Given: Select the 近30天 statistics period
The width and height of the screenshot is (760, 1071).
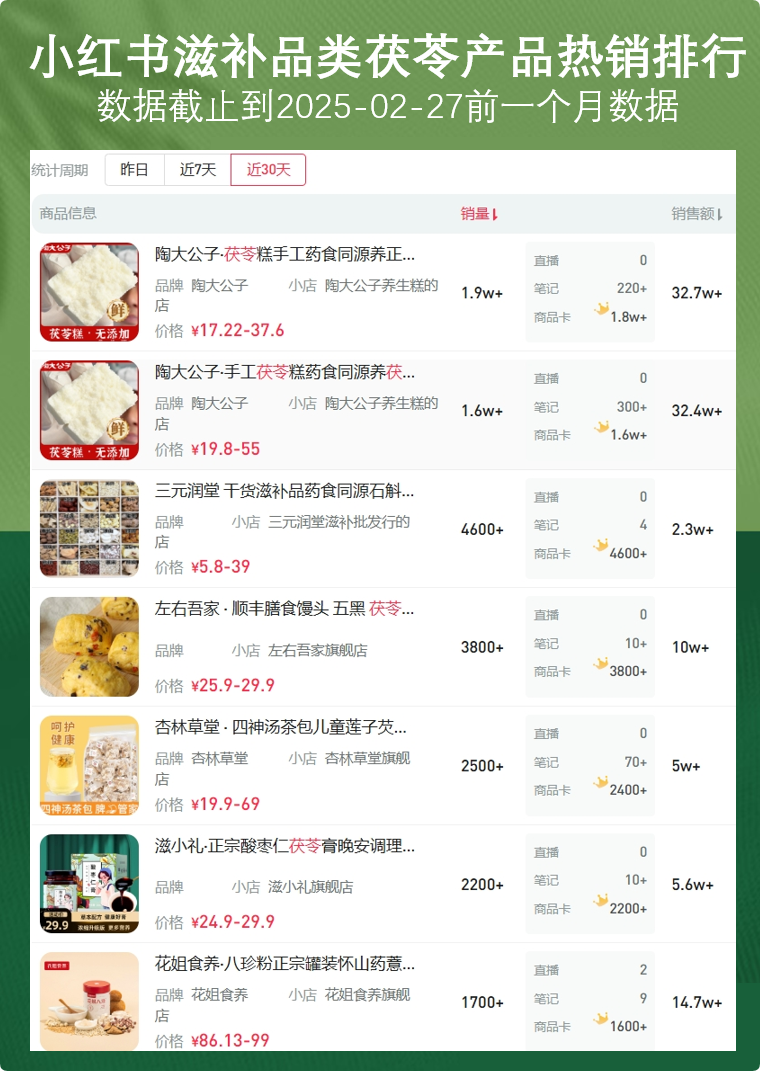Looking at the screenshot, I should pos(268,170).
